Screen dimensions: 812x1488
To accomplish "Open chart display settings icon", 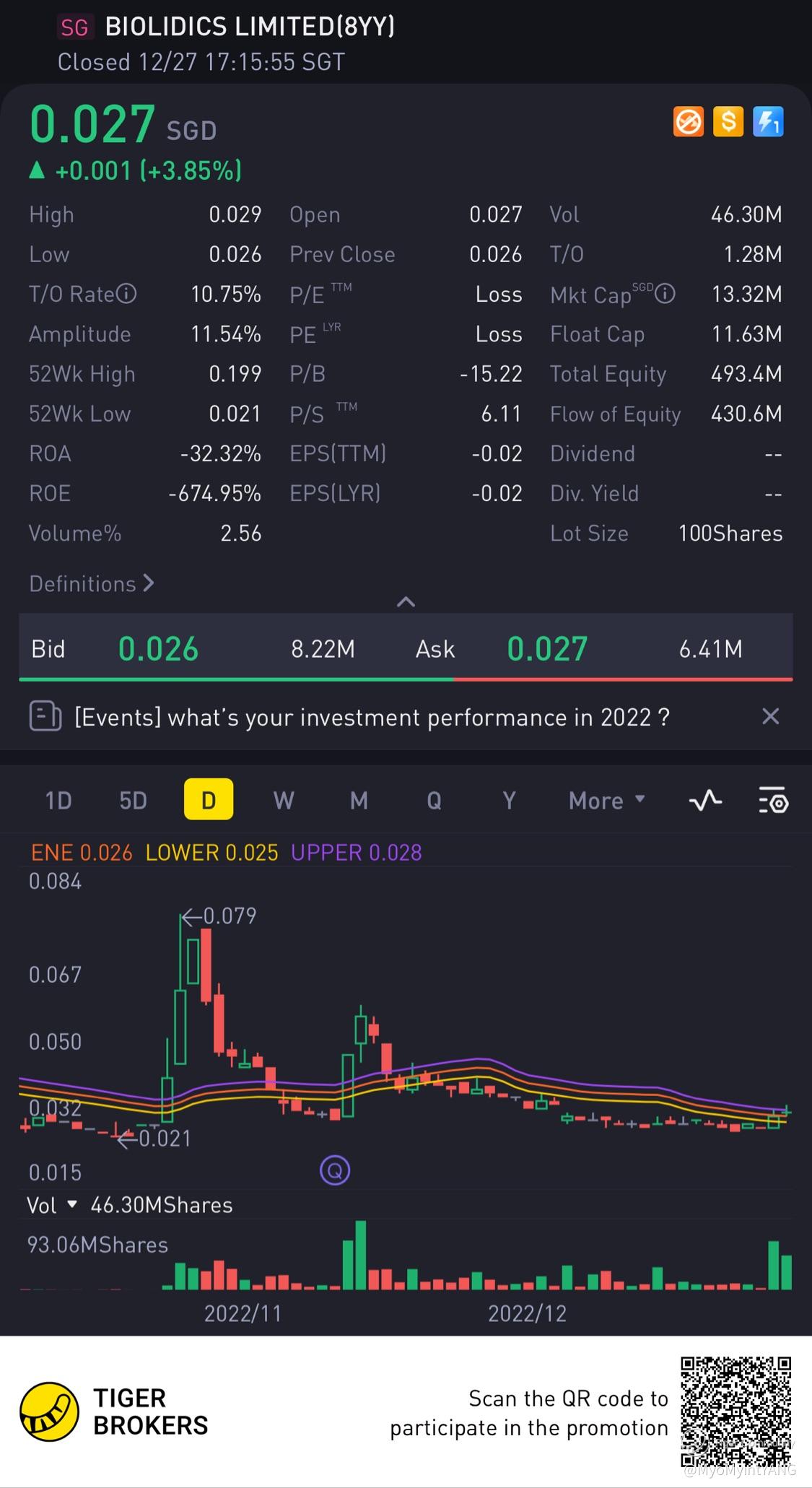I will (x=773, y=800).
